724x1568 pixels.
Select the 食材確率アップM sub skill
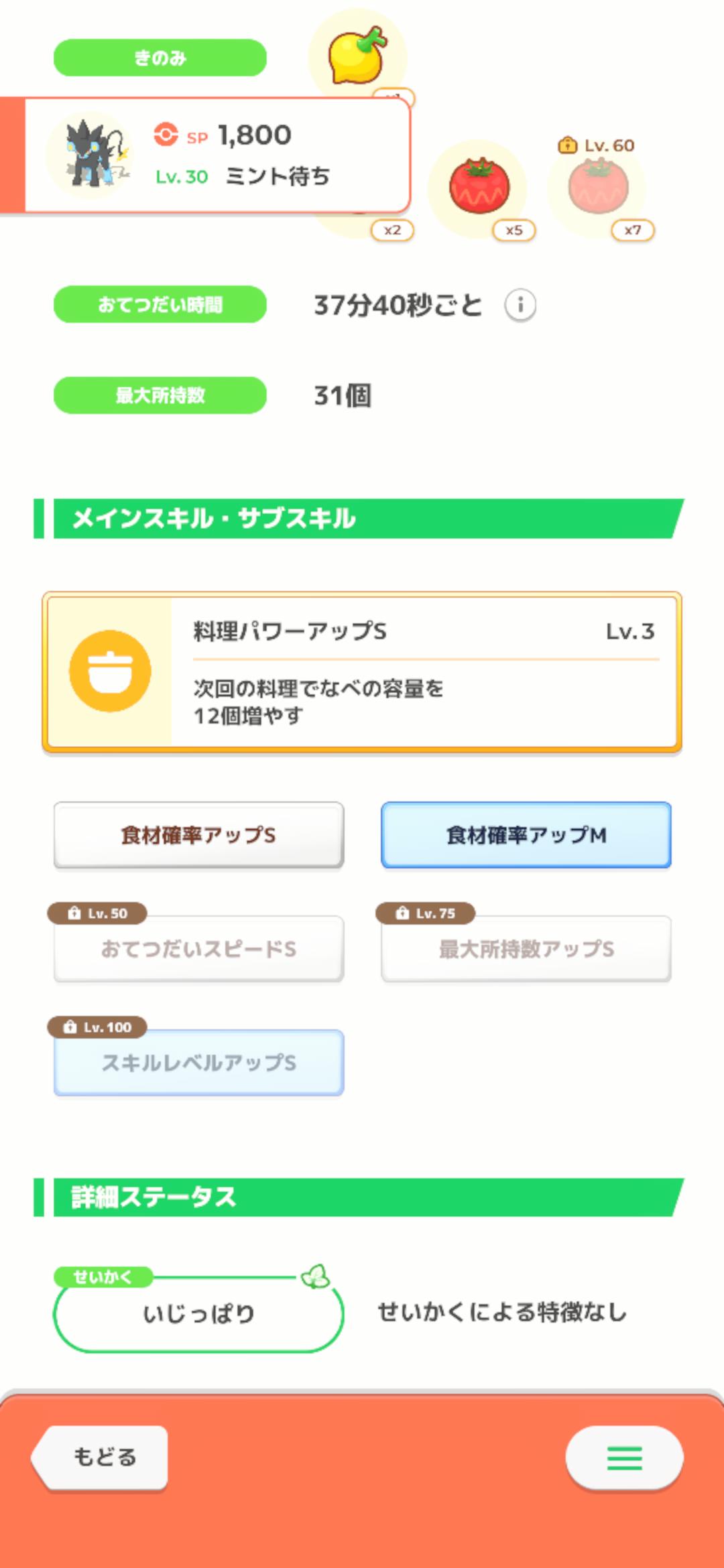[526, 835]
